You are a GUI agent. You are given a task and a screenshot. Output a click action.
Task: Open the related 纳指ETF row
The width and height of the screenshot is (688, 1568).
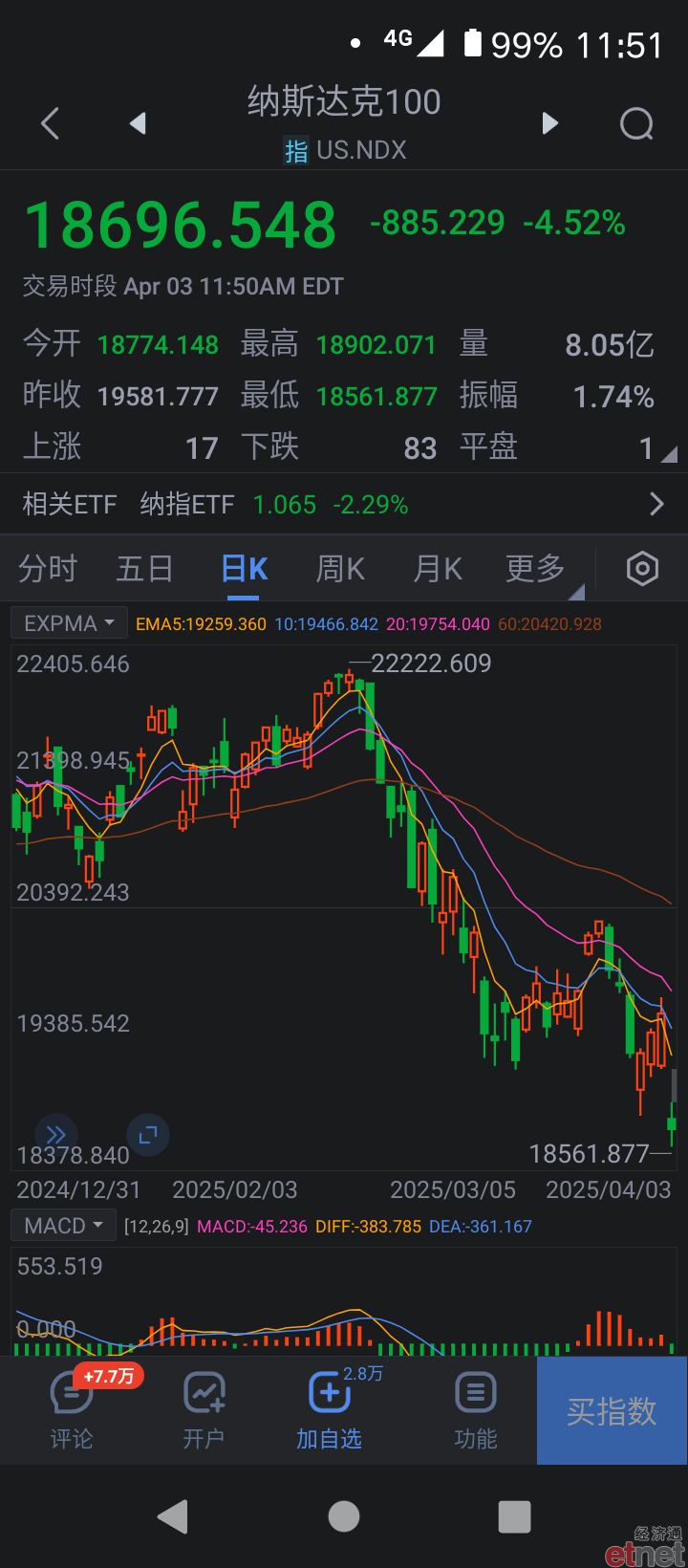click(344, 504)
